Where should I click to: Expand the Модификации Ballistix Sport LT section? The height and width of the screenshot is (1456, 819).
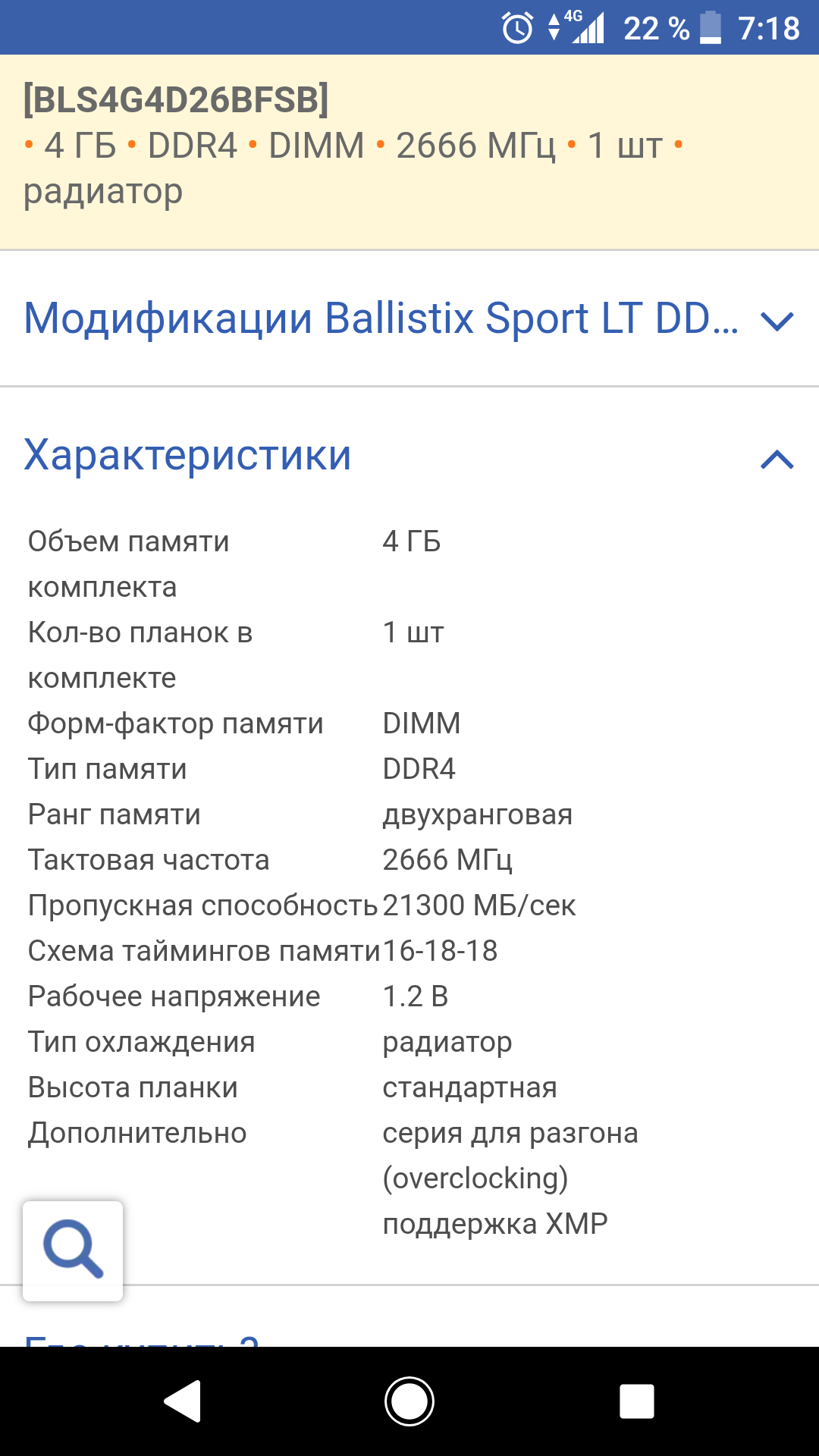[x=777, y=321]
